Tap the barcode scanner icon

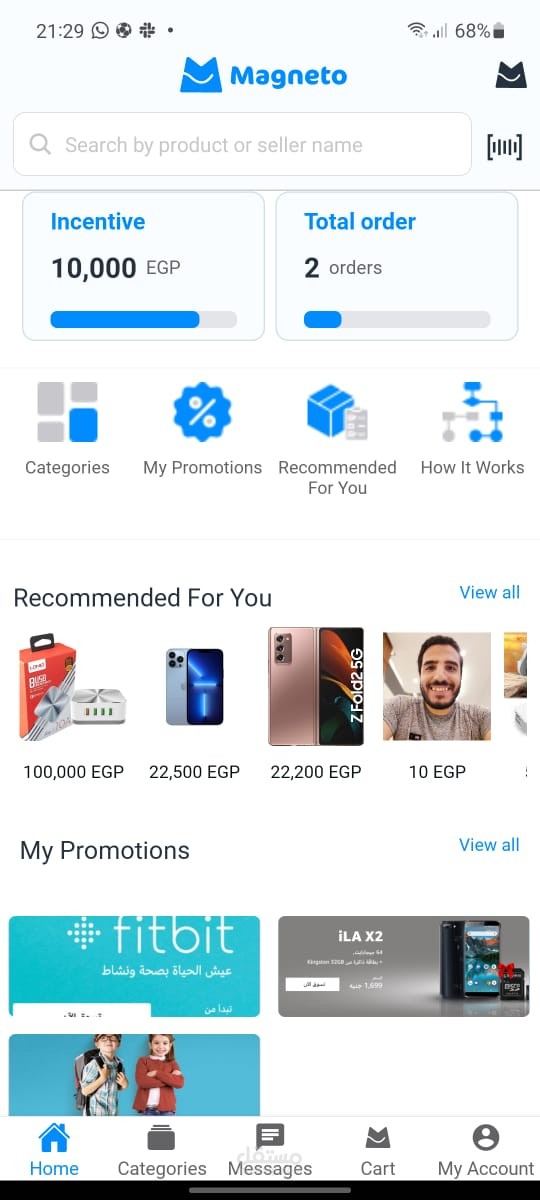[505, 147]
